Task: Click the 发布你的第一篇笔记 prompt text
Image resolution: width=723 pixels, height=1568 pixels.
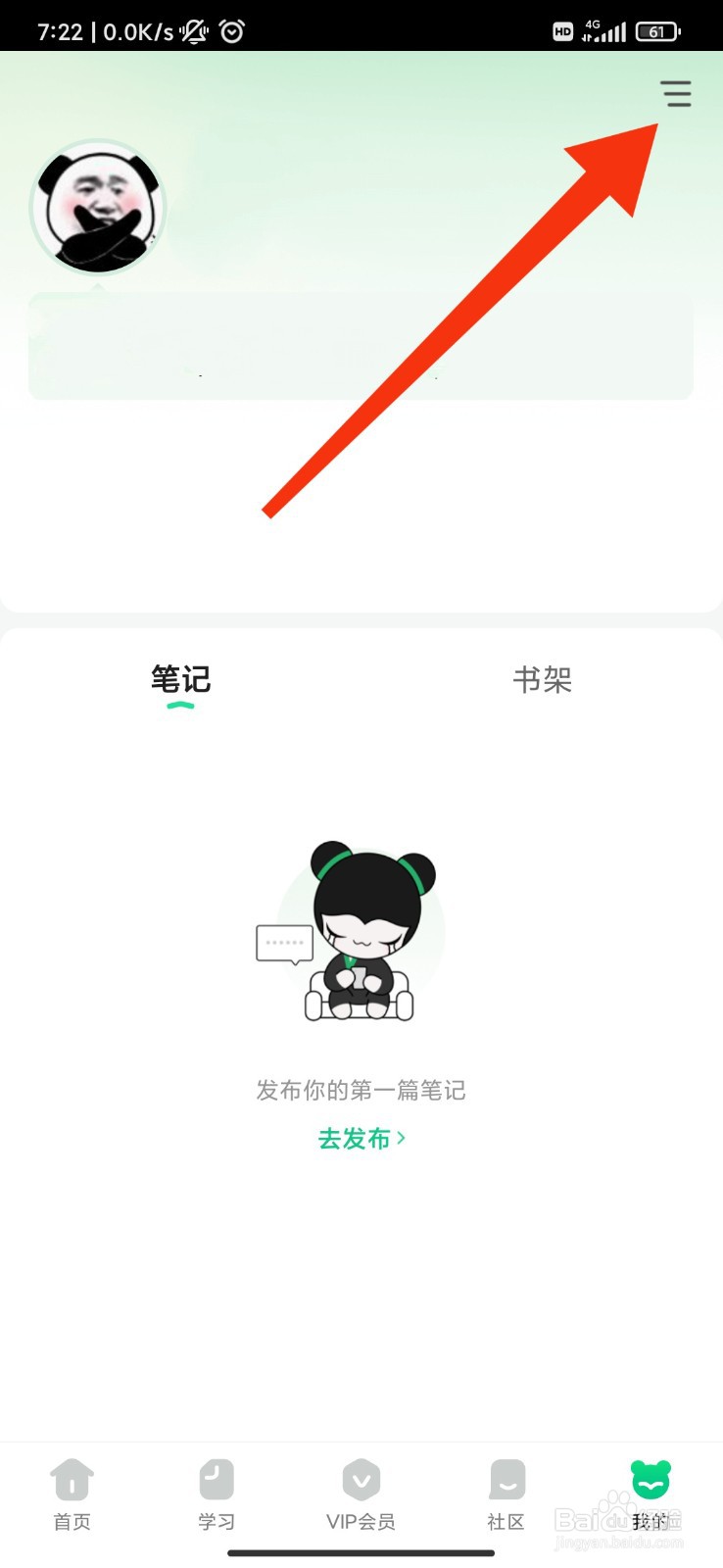Action: tap(361, 1091)
